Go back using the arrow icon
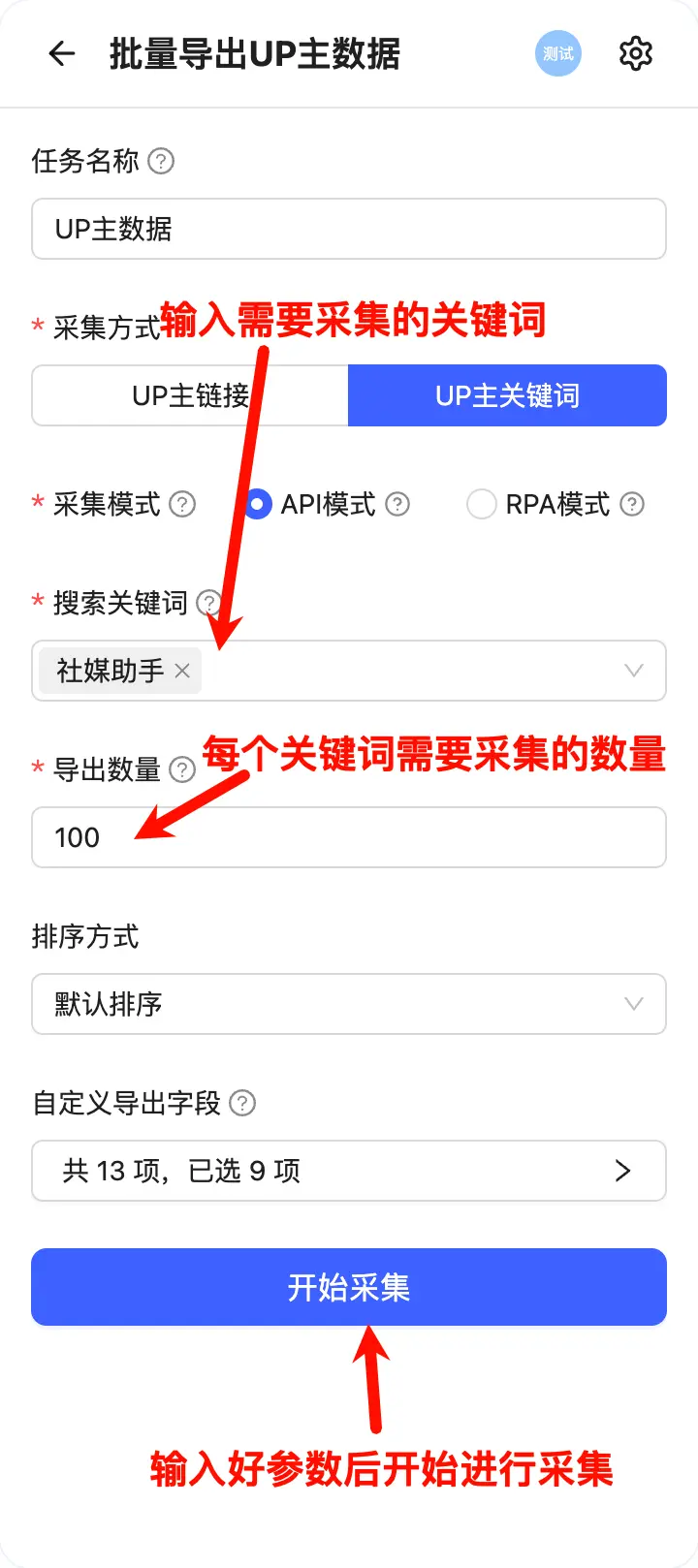 [61, 53]
